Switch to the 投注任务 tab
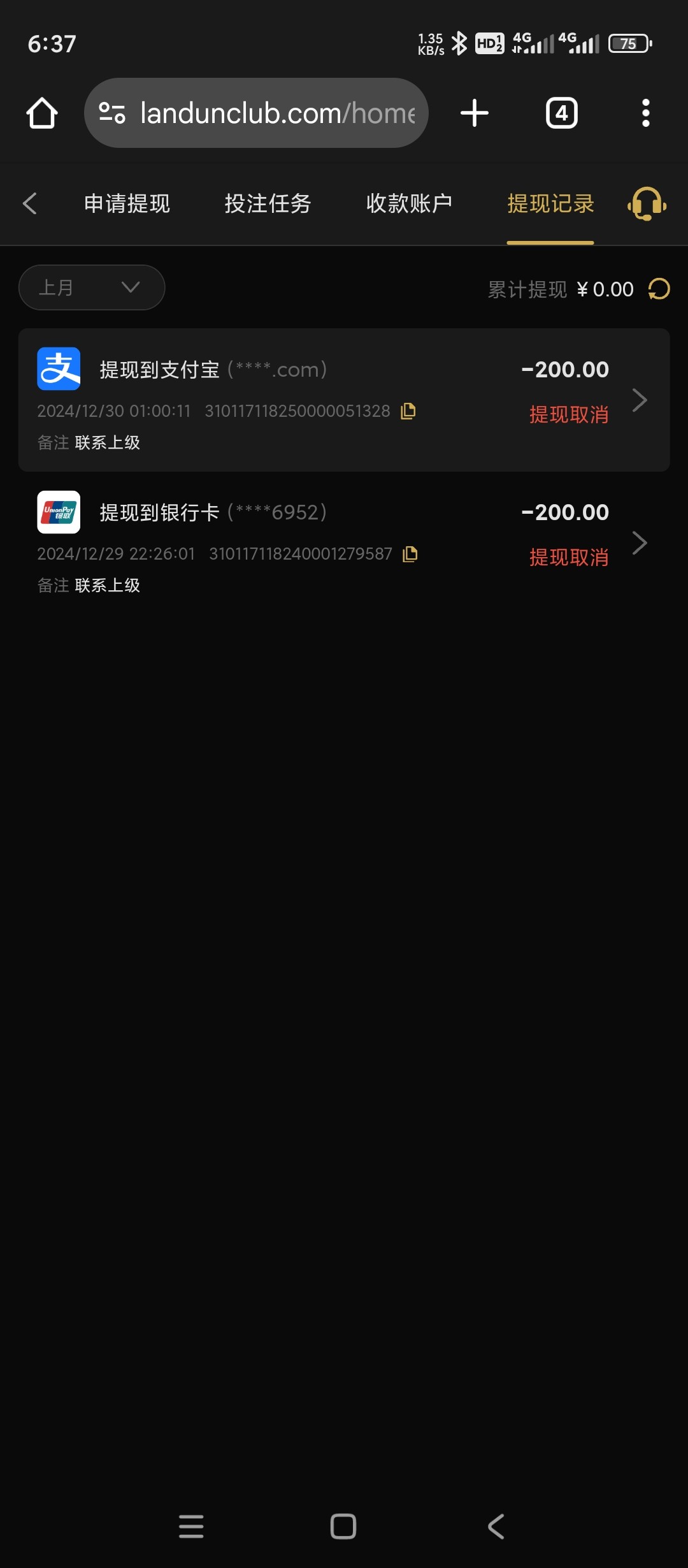Screen dimensions: 688x1568 [x=268, y=203]
